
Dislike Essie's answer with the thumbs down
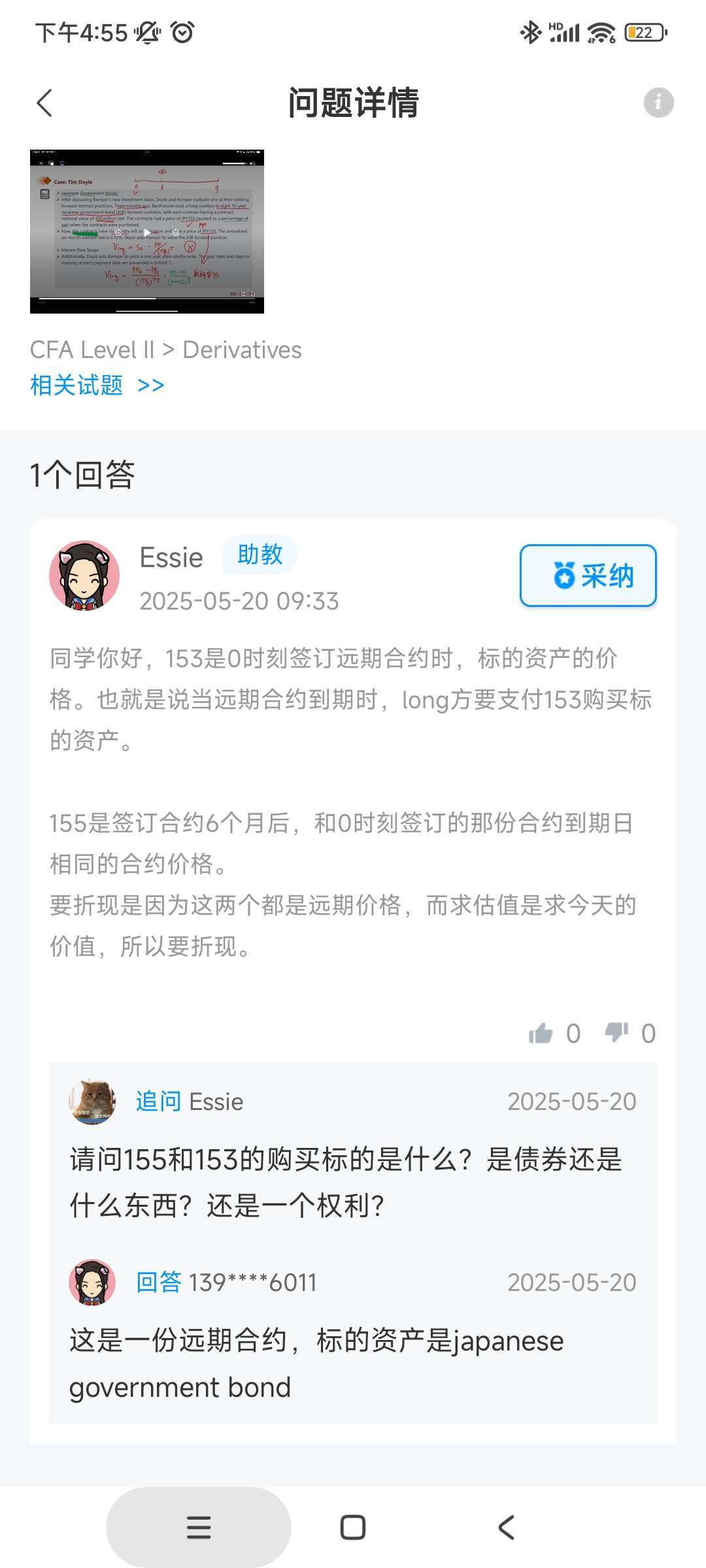pyautogui.click(x=616, y=1033)
